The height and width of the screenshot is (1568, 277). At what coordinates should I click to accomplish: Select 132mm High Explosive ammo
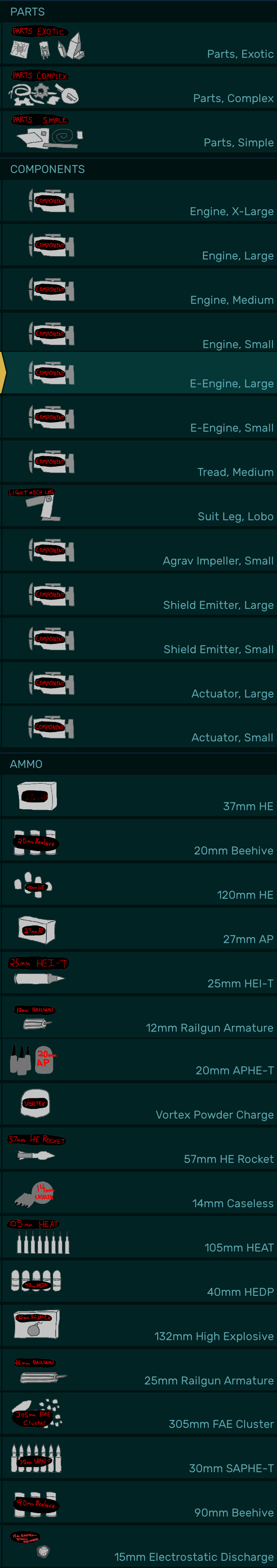pos(139,1326)
